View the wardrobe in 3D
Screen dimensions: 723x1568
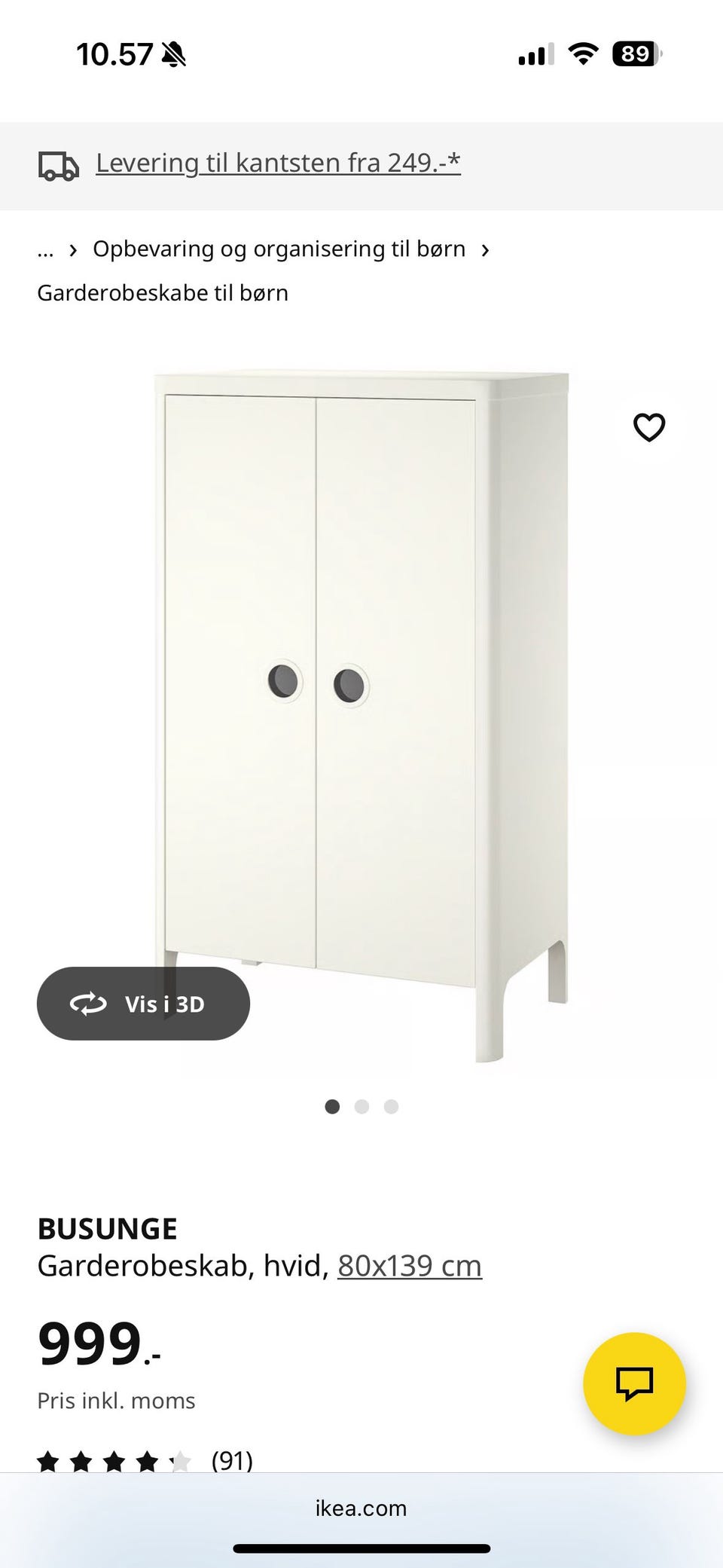[143, 1004]
